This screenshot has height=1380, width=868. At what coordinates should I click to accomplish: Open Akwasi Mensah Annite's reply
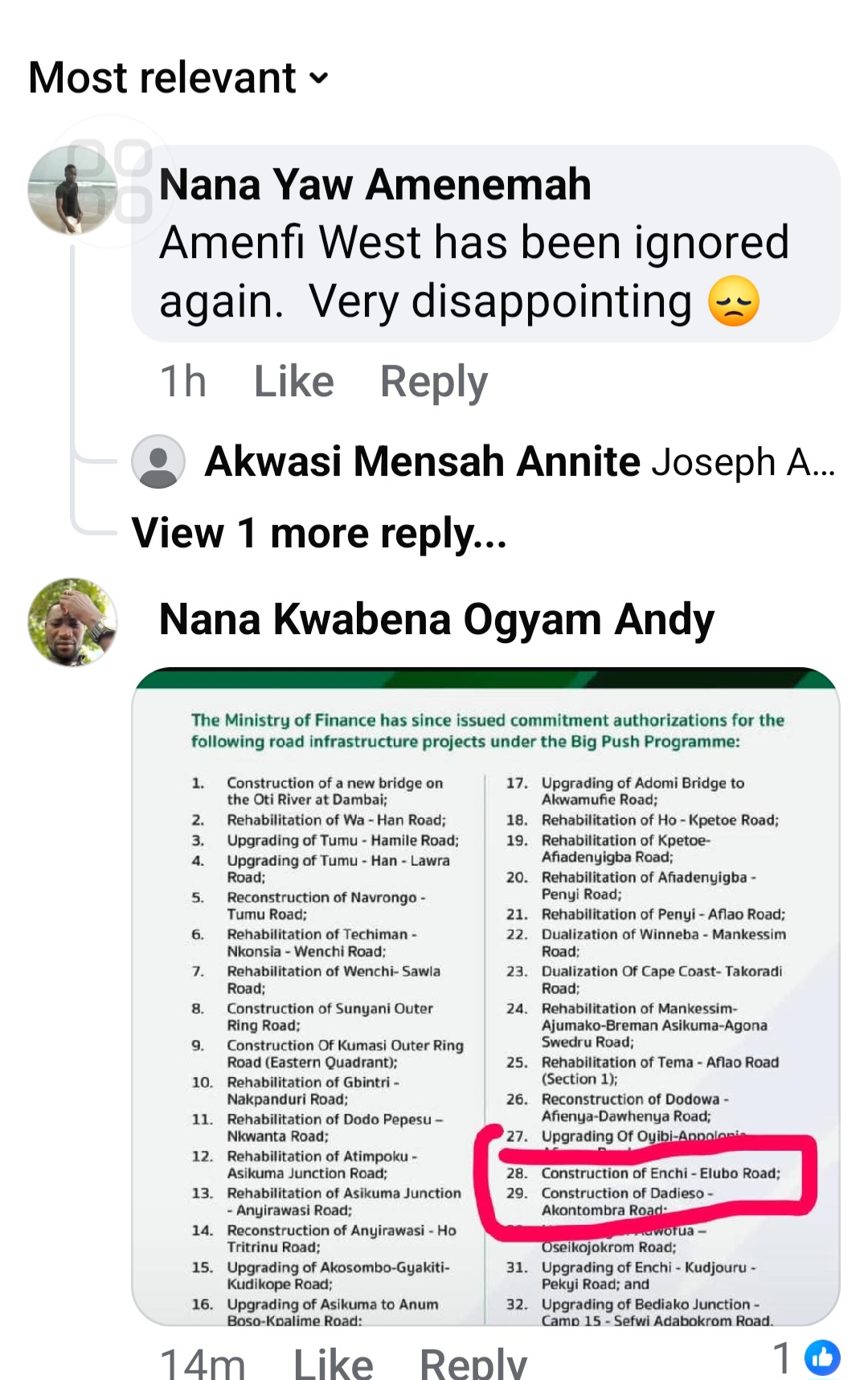point(519,462)
